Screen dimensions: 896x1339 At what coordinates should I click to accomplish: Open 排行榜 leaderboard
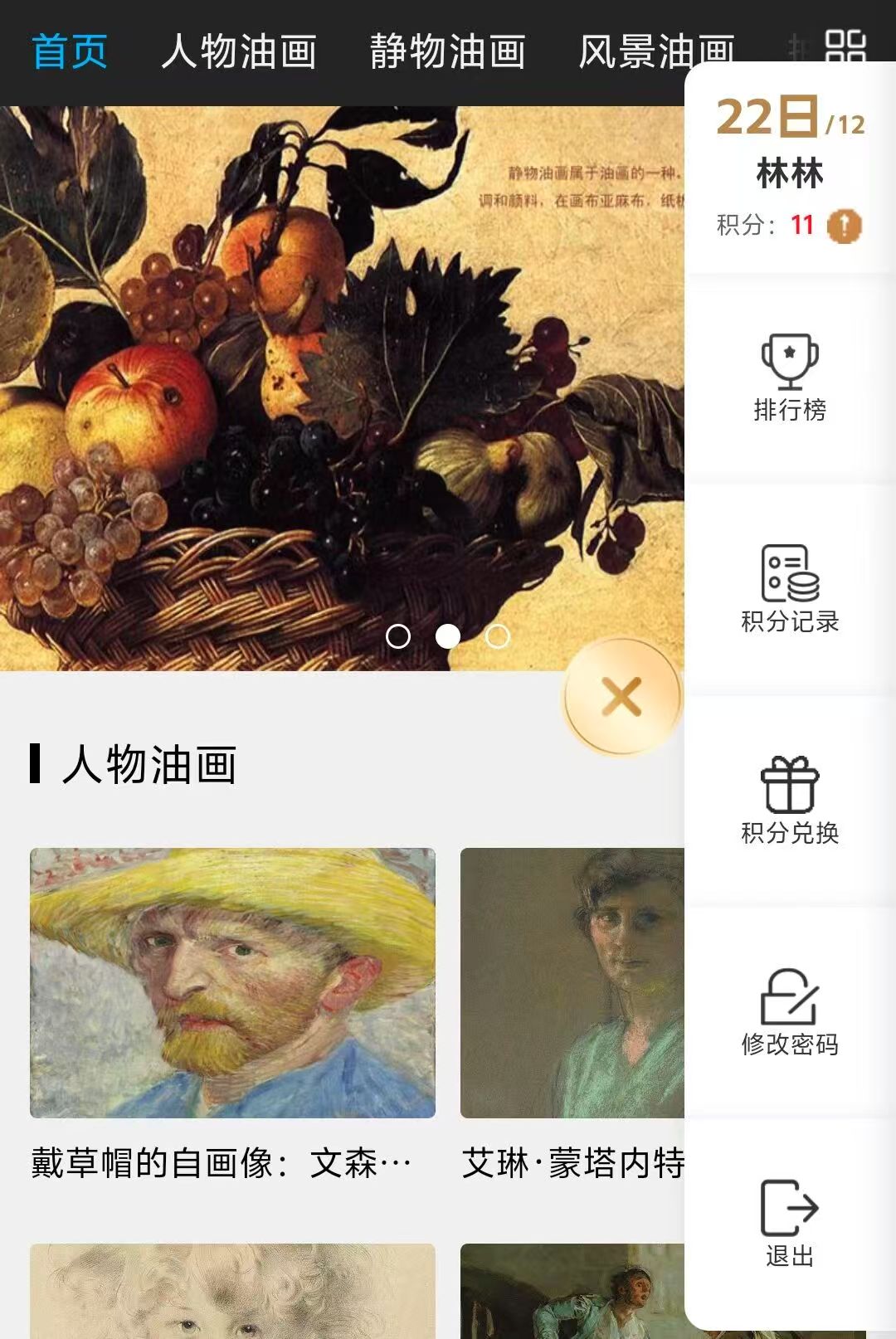[x=790, y=378]
